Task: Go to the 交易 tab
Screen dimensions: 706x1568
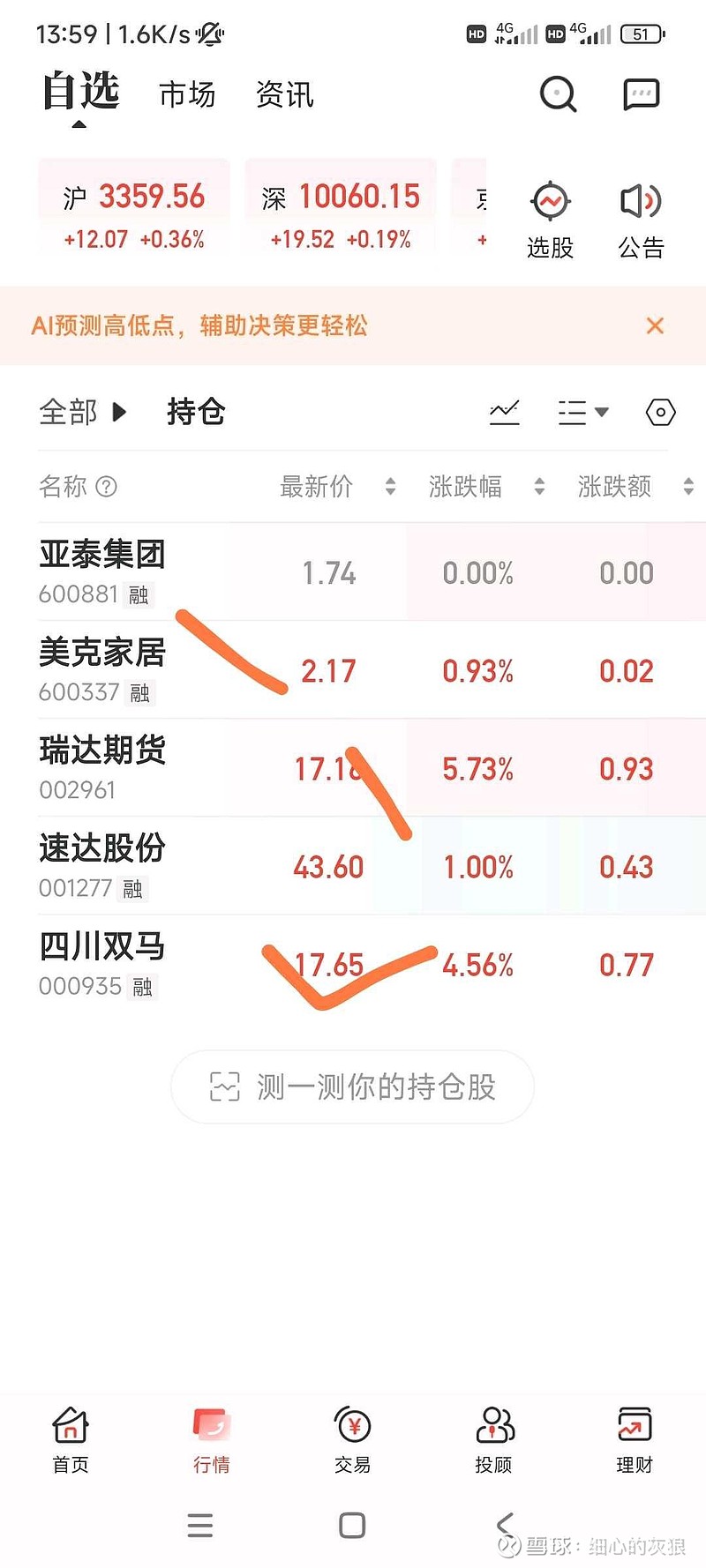Action: click(x=353, y=1439)
